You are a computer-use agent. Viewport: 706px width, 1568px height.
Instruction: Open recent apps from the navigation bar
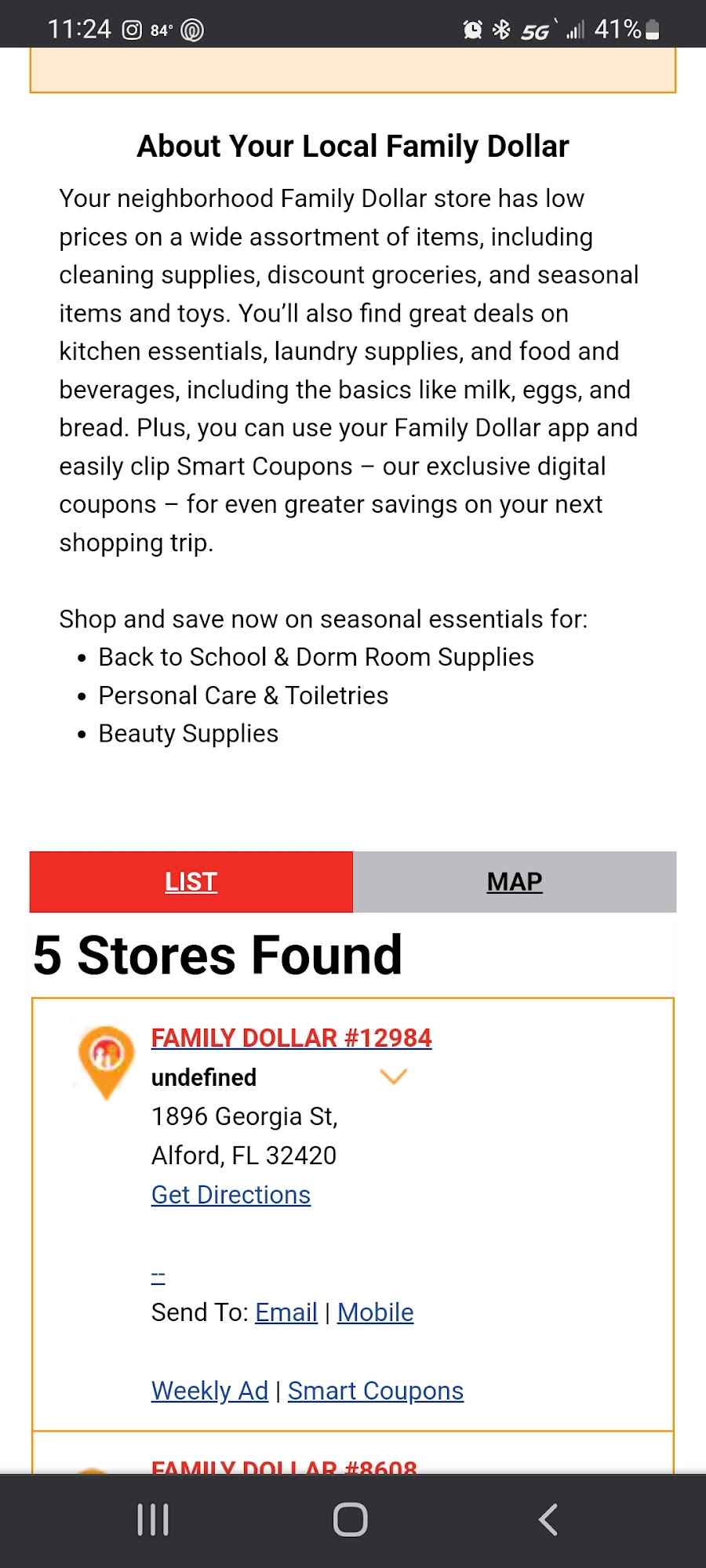[153, 1519]
